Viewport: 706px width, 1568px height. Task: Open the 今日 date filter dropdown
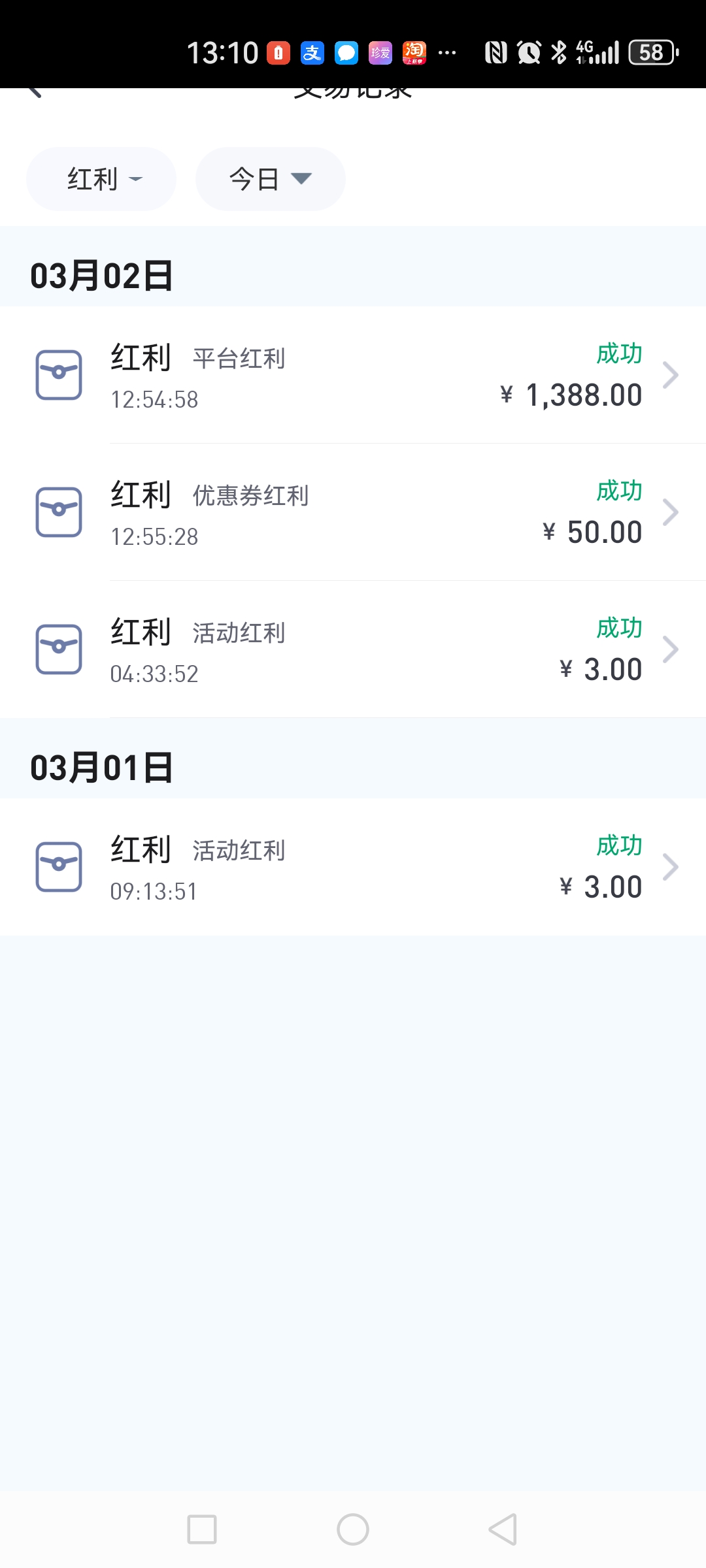(x=270, y=179)
